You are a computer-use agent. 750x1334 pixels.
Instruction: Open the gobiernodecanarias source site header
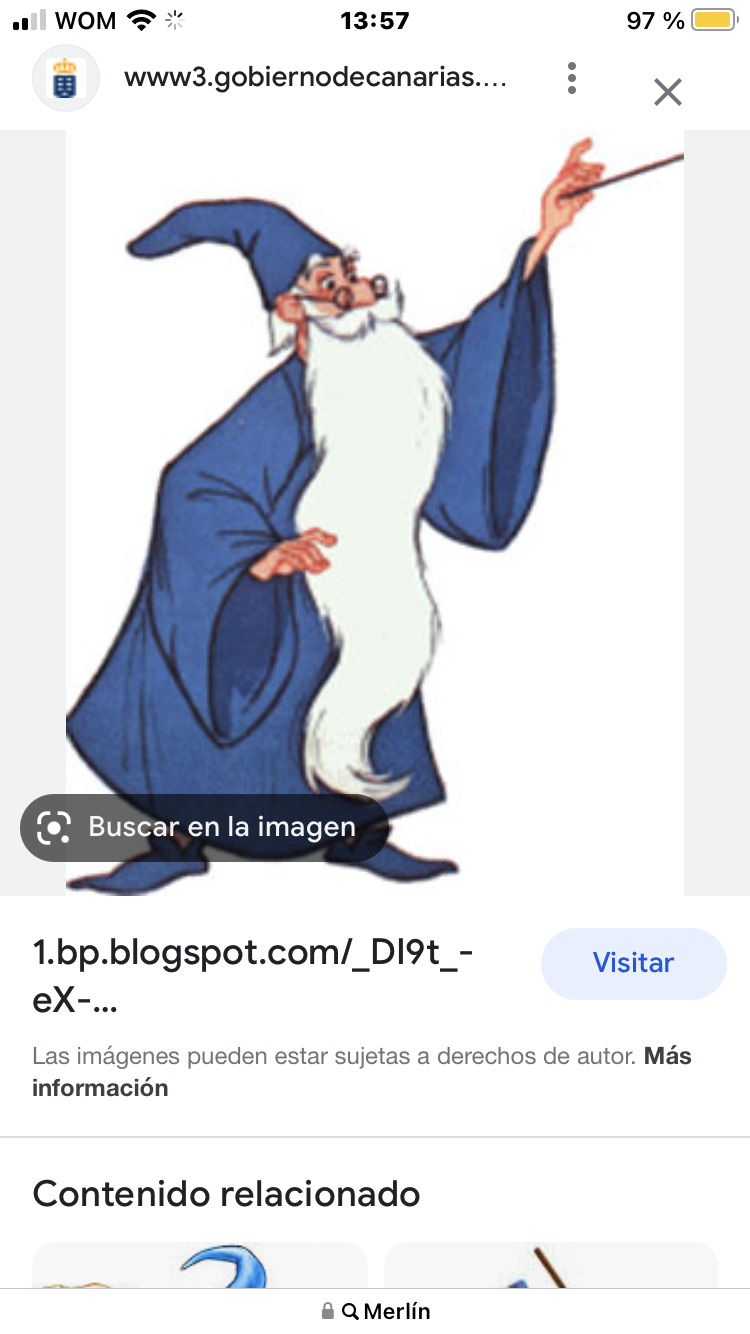pos(315,78)
